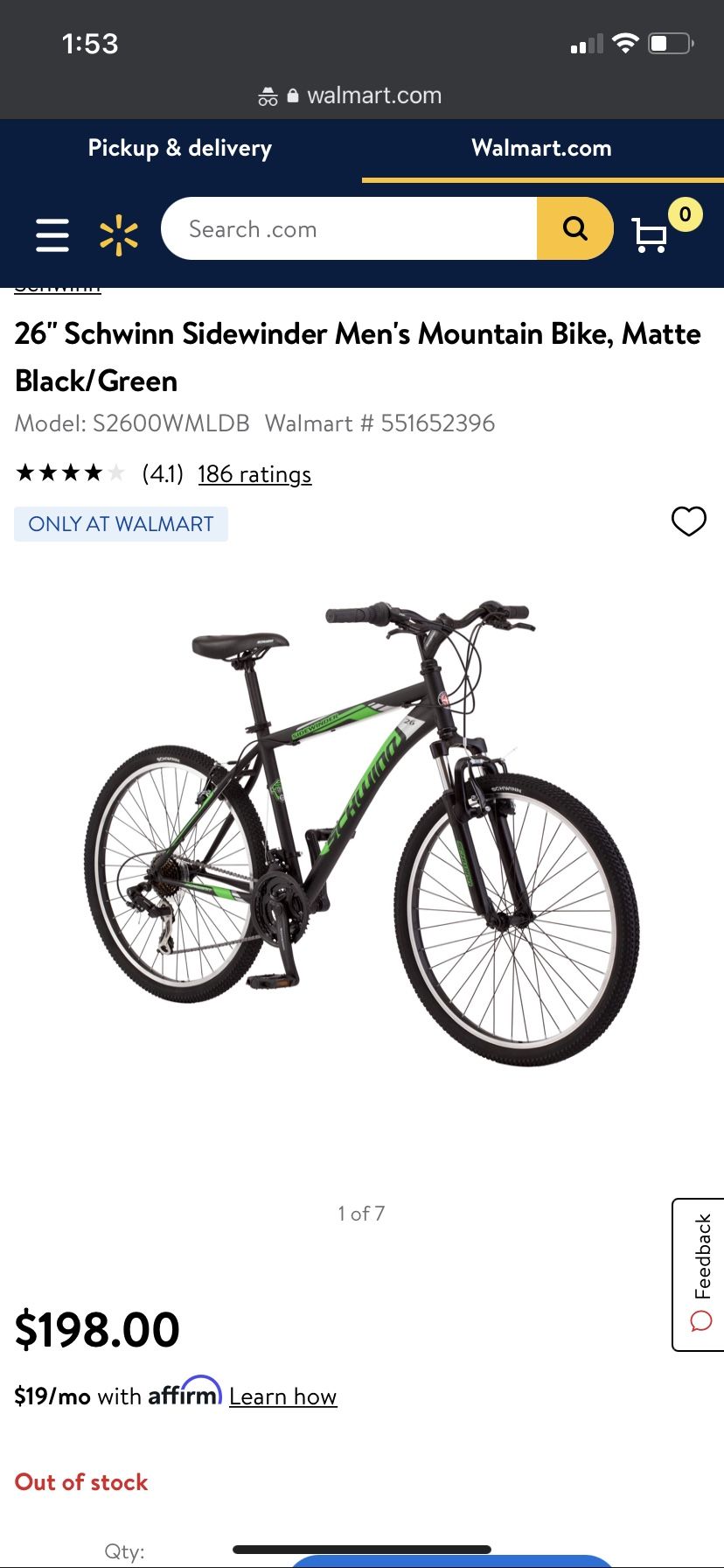Screen dimensions: 724x1568
Task: Open Affirm Learn how link
Action: (x=283, y=1396)
